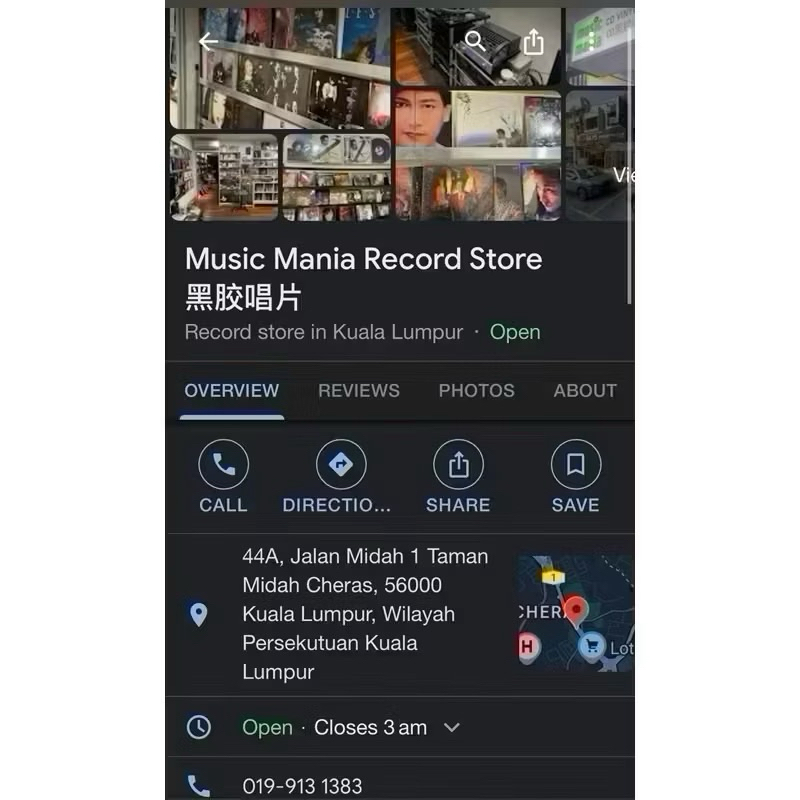Get directions to the store
Screen dimensions: 800x800
click(338, 476)
